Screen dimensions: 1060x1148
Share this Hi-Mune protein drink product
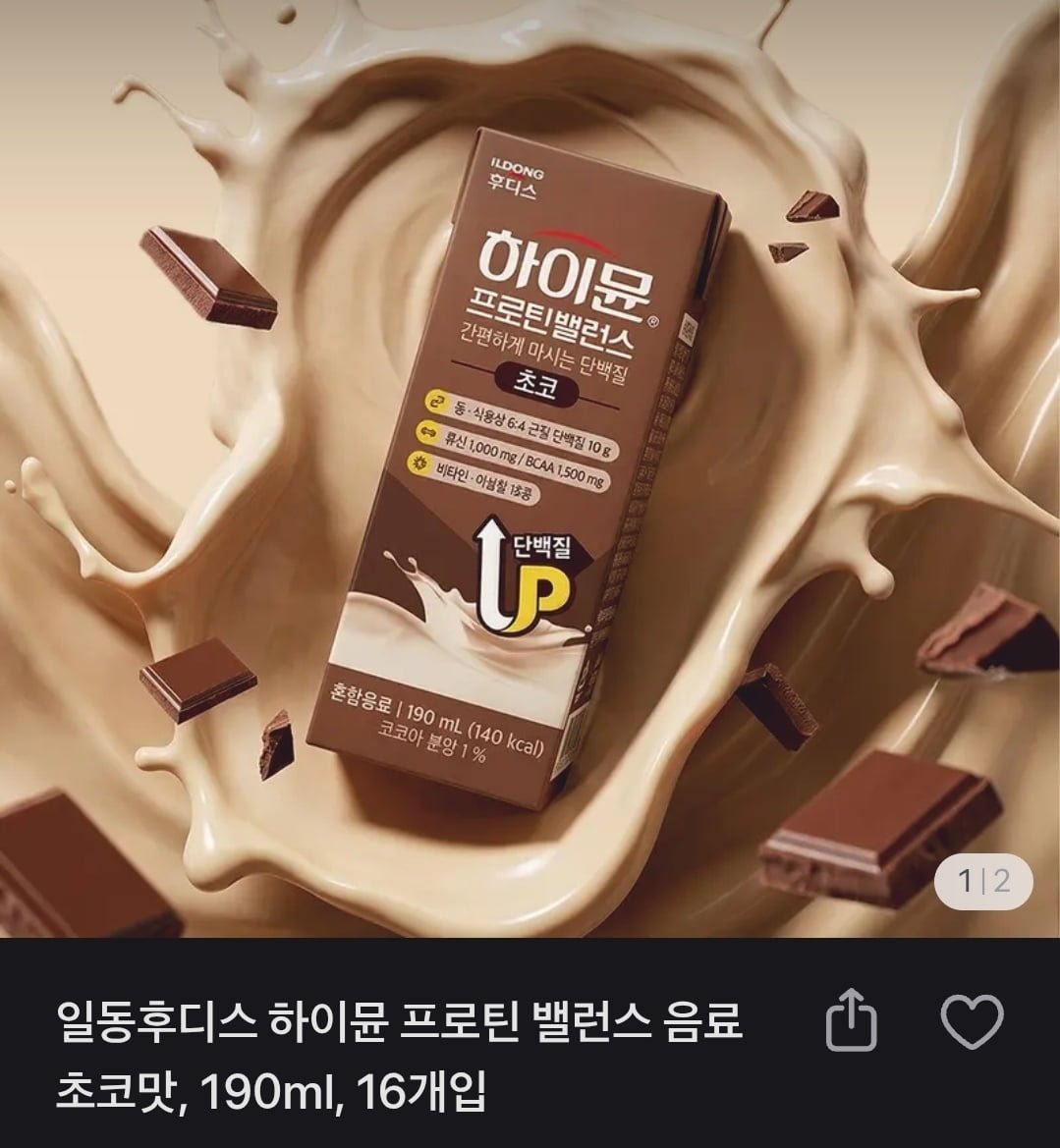849,1022
